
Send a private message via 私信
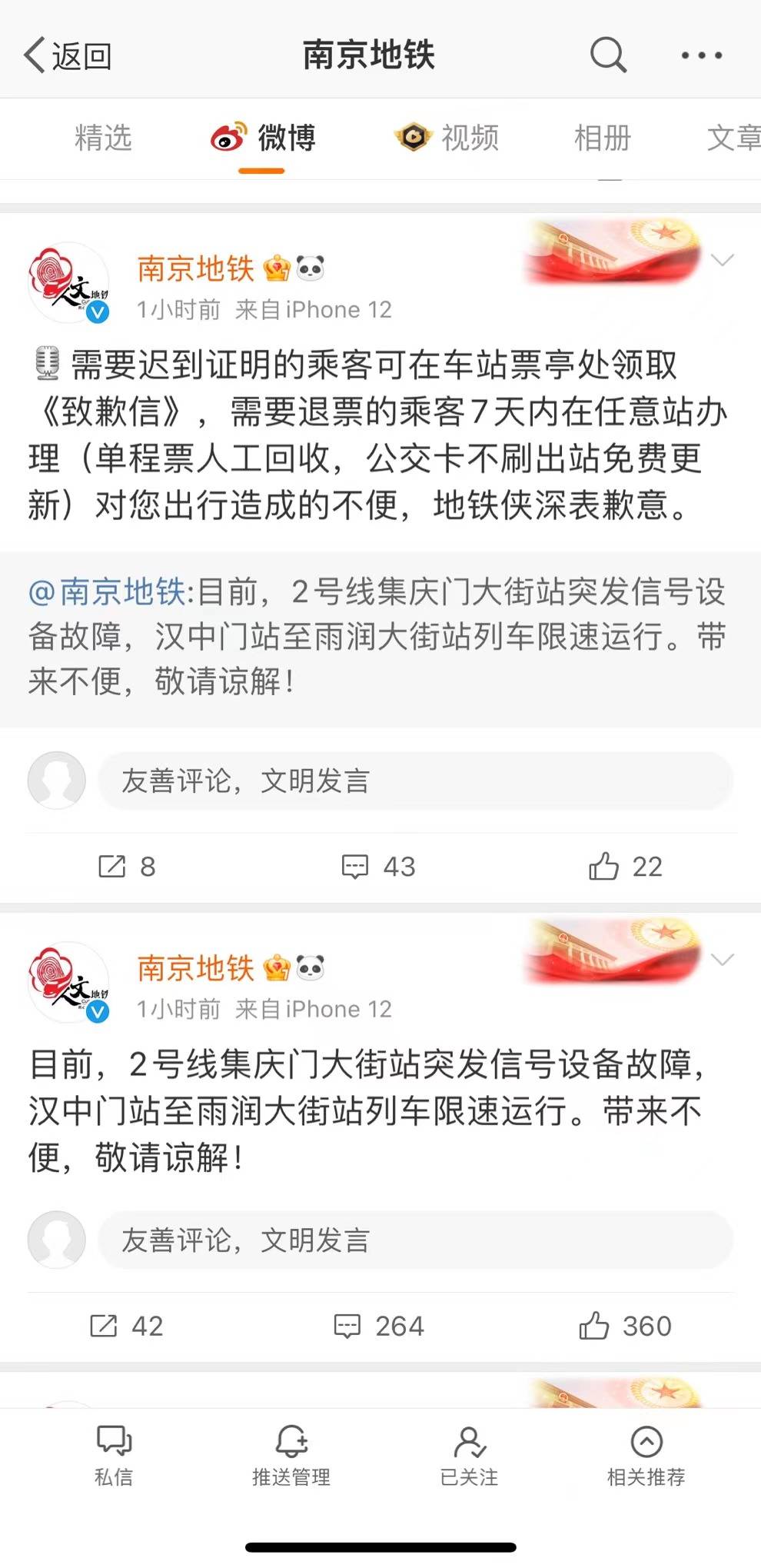114,1455
